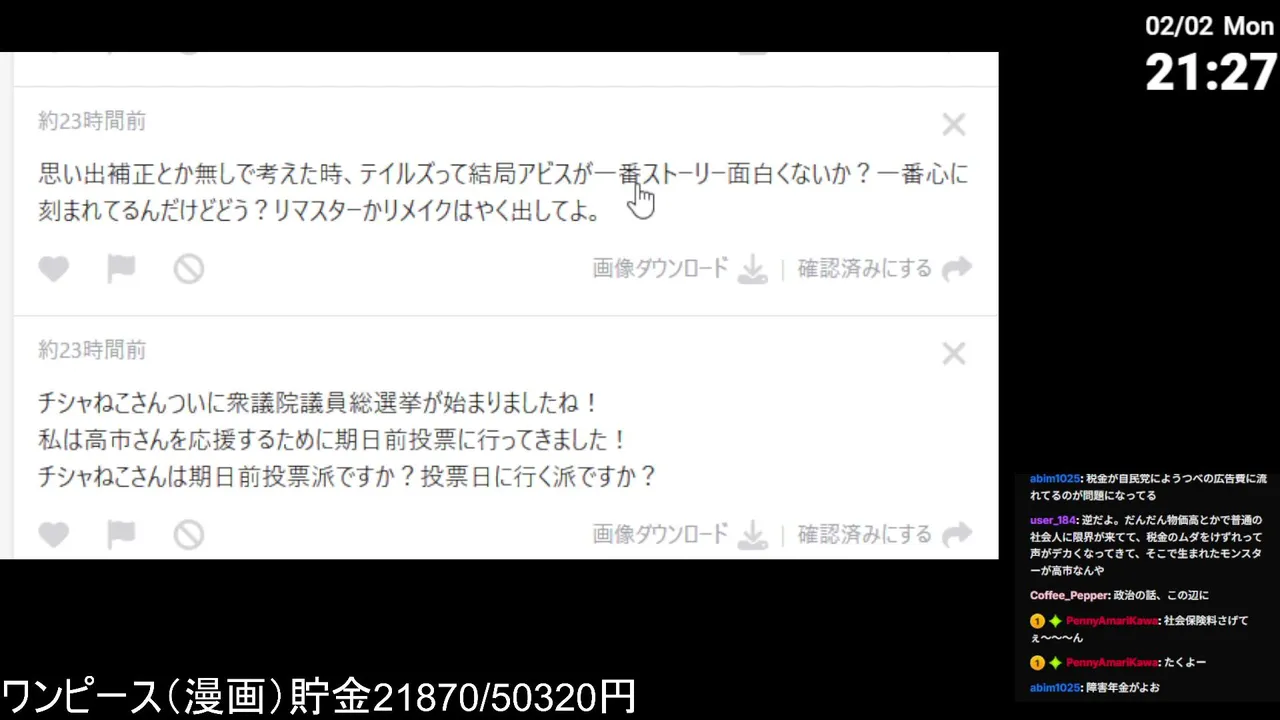Screen dimensions: 1280x720
Task: Download image of the Abyss message
Action: click(679, 269)
